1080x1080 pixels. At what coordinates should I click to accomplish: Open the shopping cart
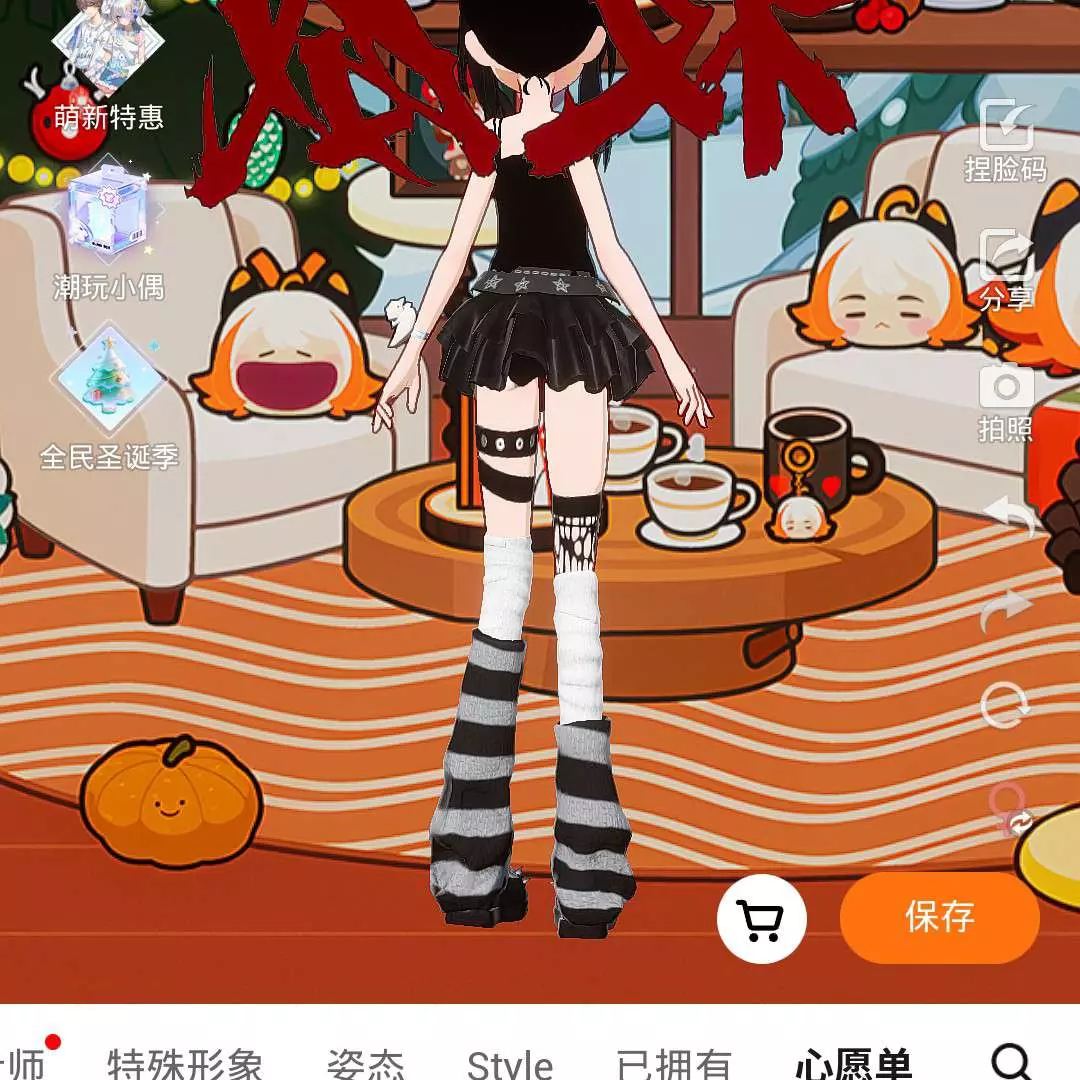(761, 918)
